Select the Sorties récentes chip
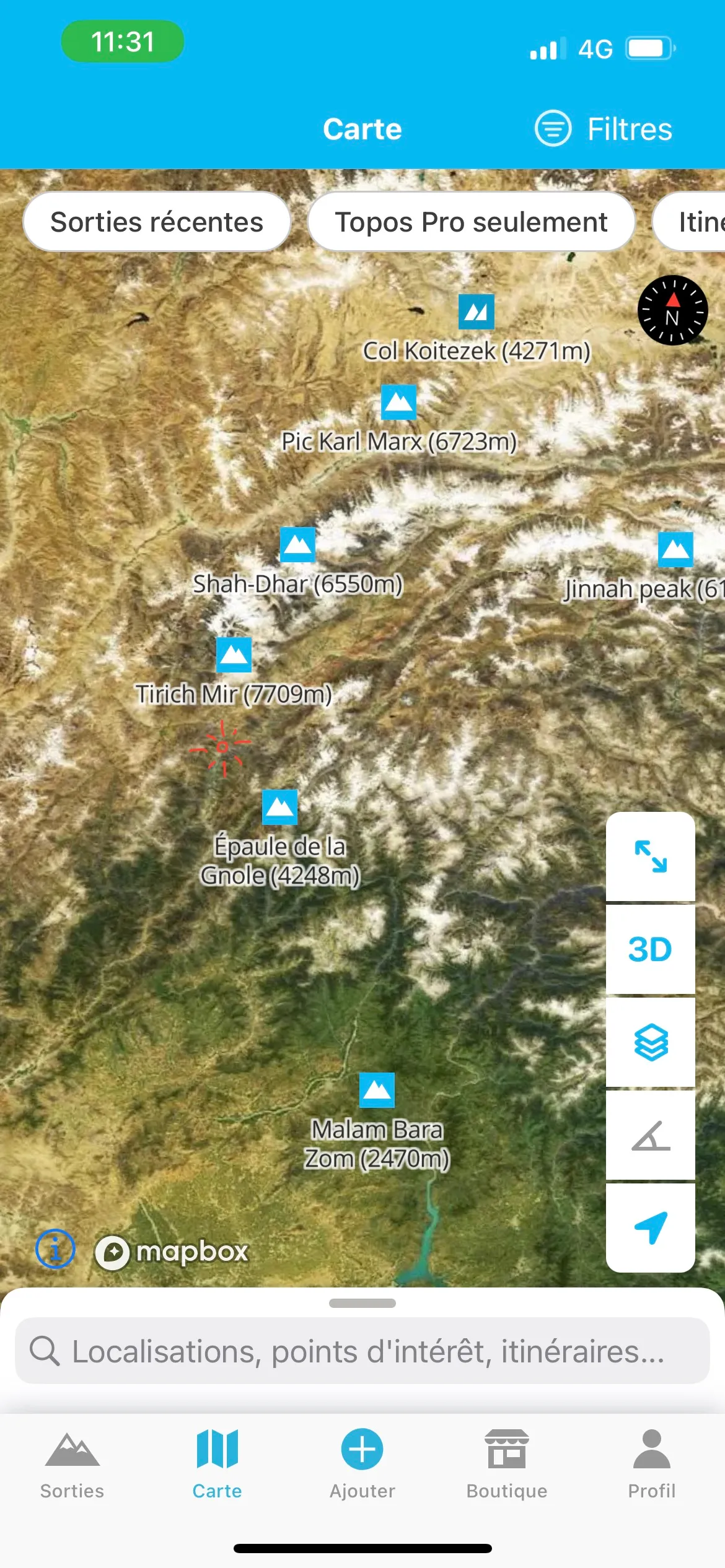Screen dimensions: 725x1568 157,222
